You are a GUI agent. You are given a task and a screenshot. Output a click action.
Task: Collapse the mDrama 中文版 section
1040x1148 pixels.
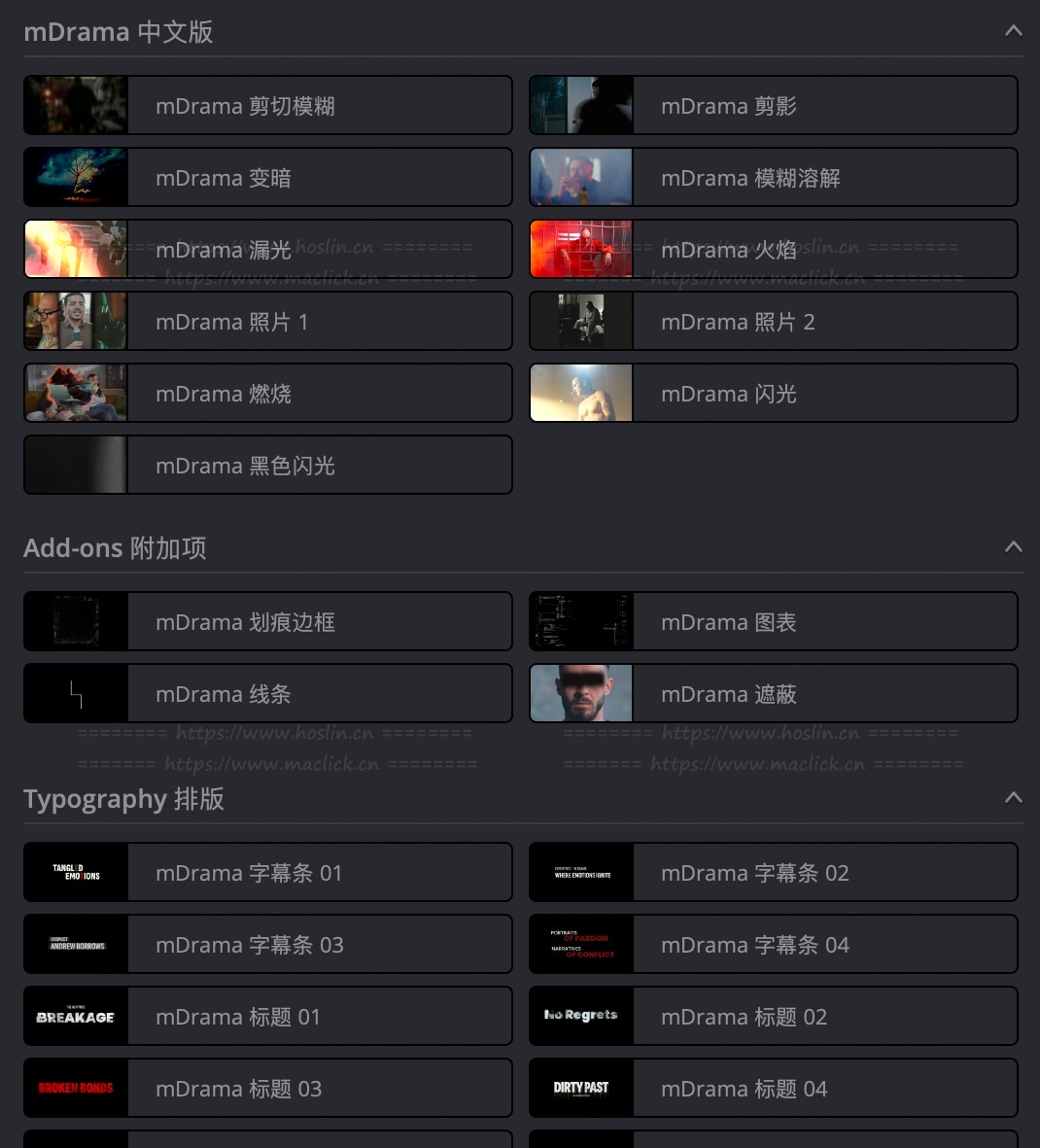click(x=1013, y=31)
